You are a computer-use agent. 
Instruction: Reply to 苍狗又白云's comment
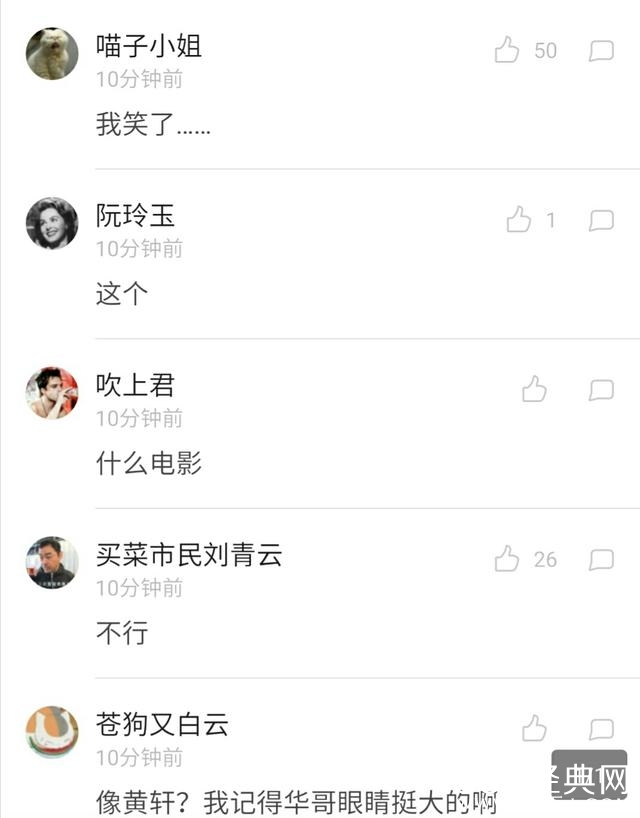601,729
